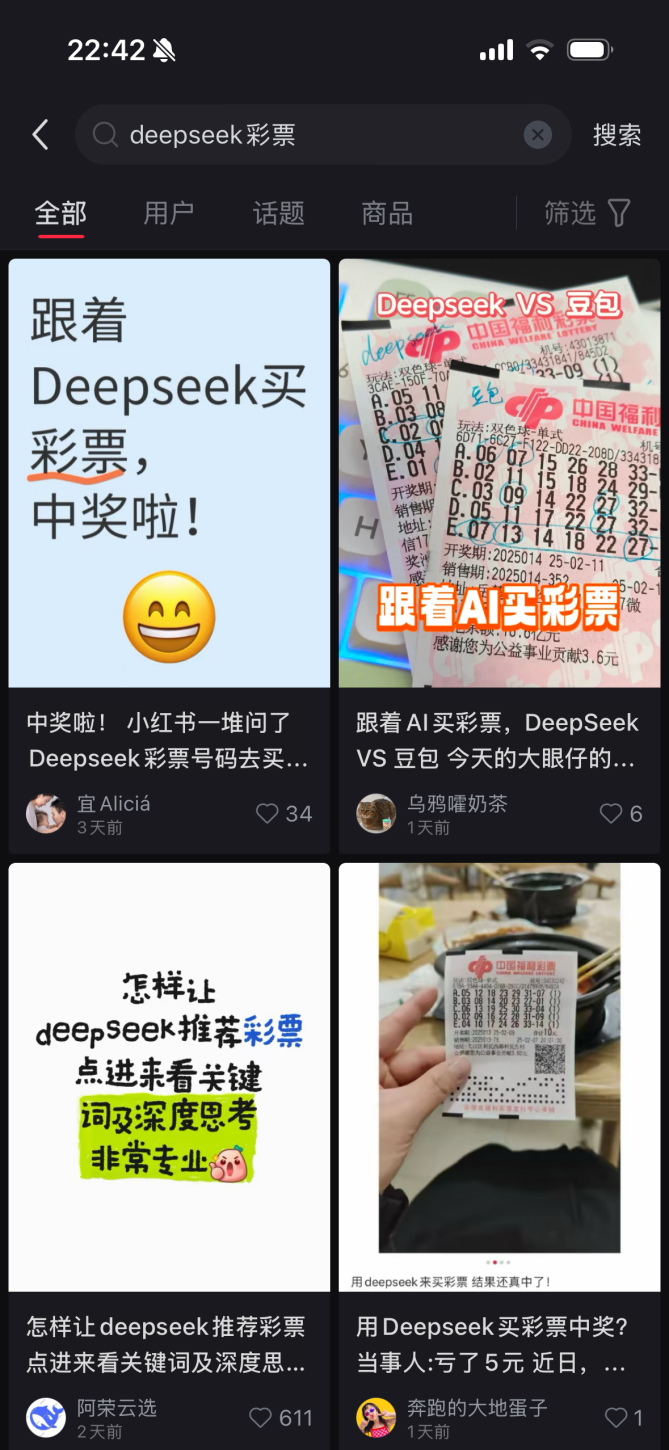
Task: Tap the 搜索 button
Action: click(x=617, y=135)
